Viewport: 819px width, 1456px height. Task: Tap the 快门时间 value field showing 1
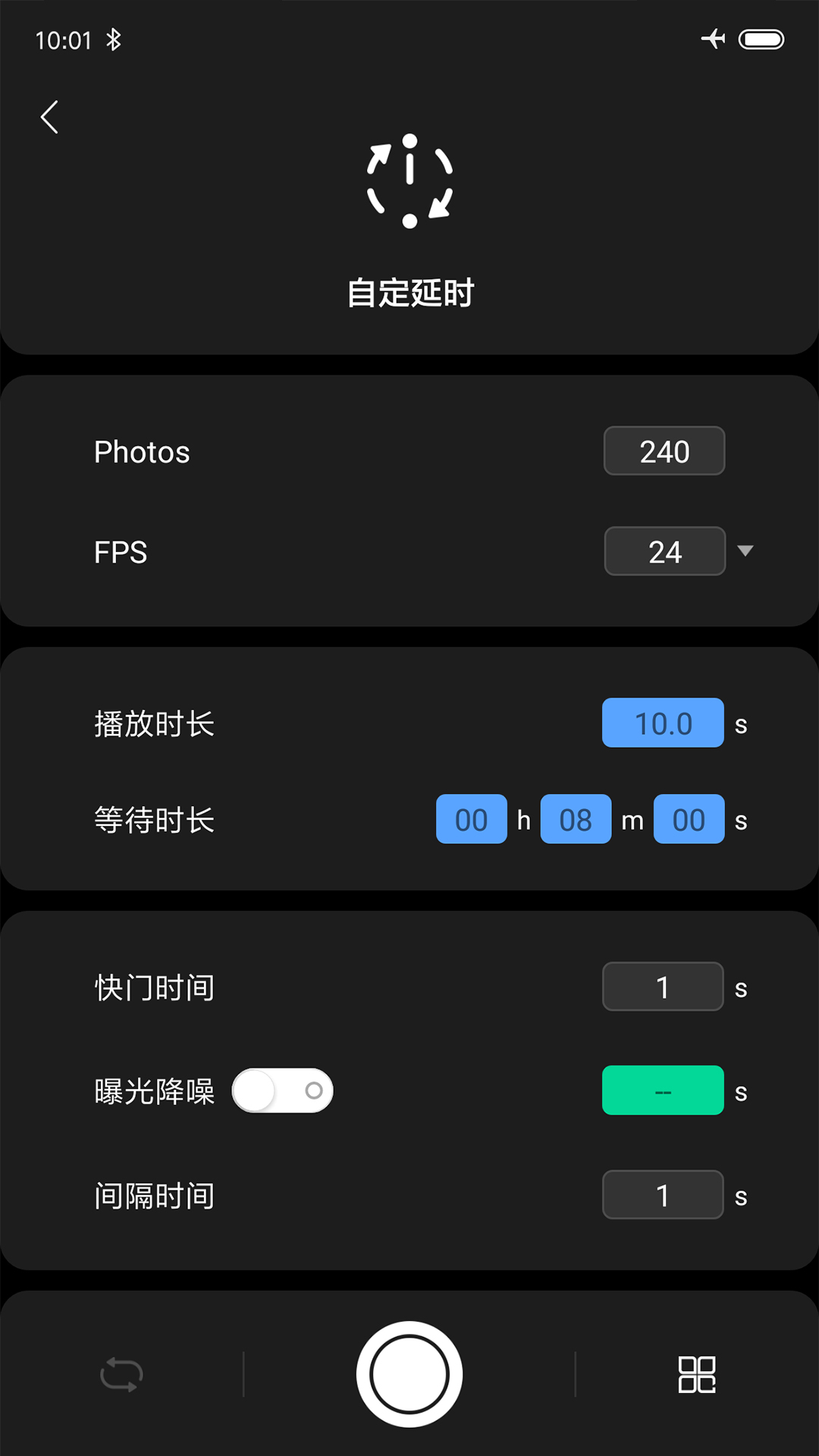tap(663, 987)
